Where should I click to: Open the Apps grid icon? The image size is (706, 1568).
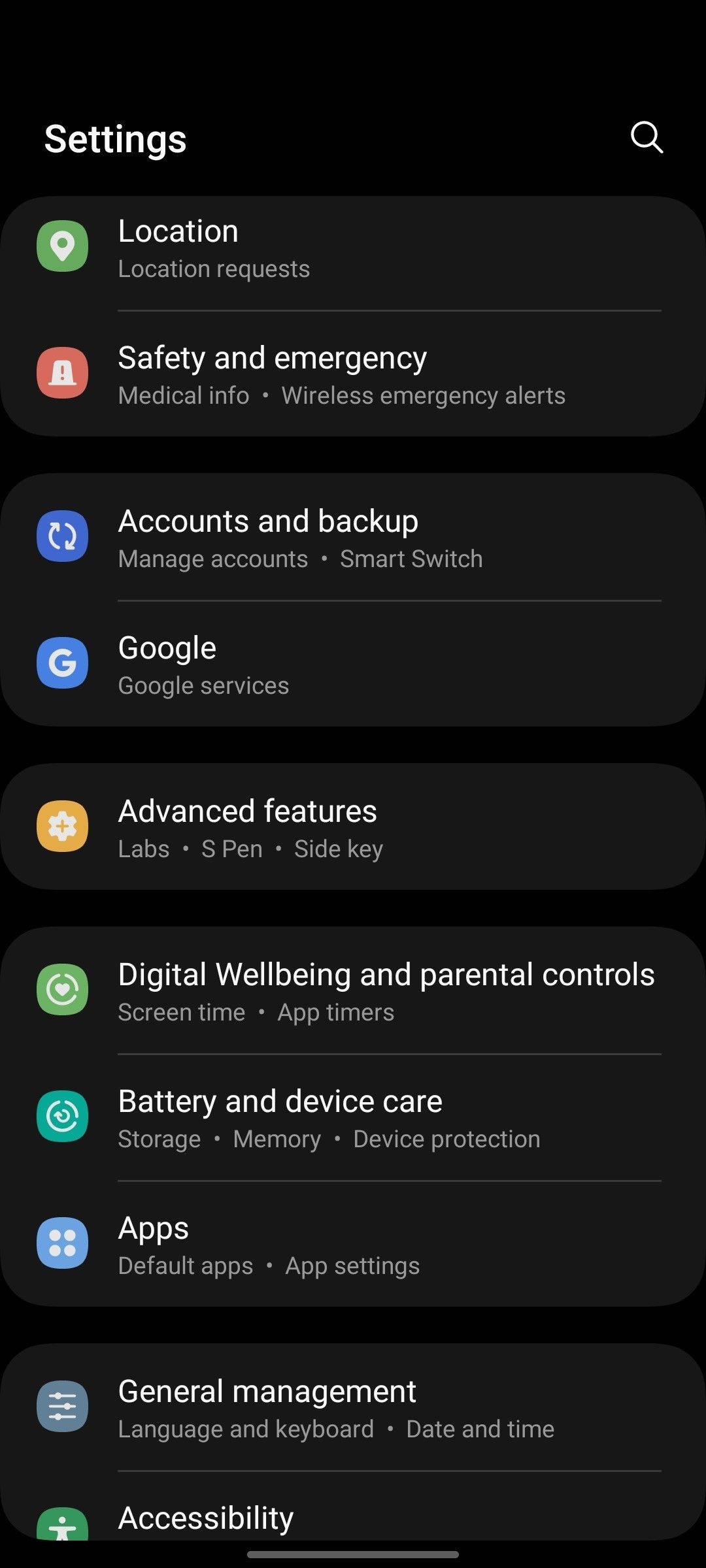tap(62, 1243)
